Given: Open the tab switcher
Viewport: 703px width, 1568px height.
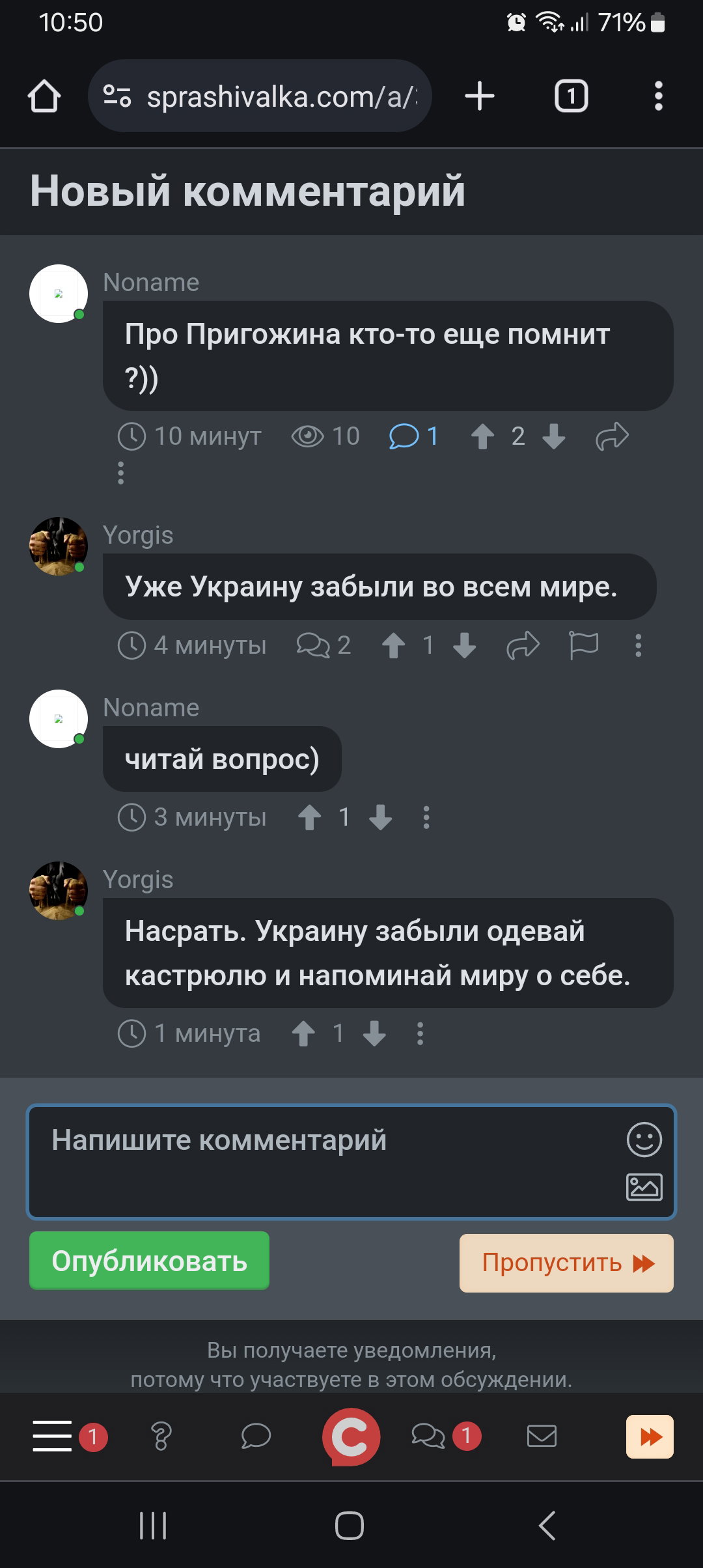Looking at the screenshot, I should coord(571,96).
